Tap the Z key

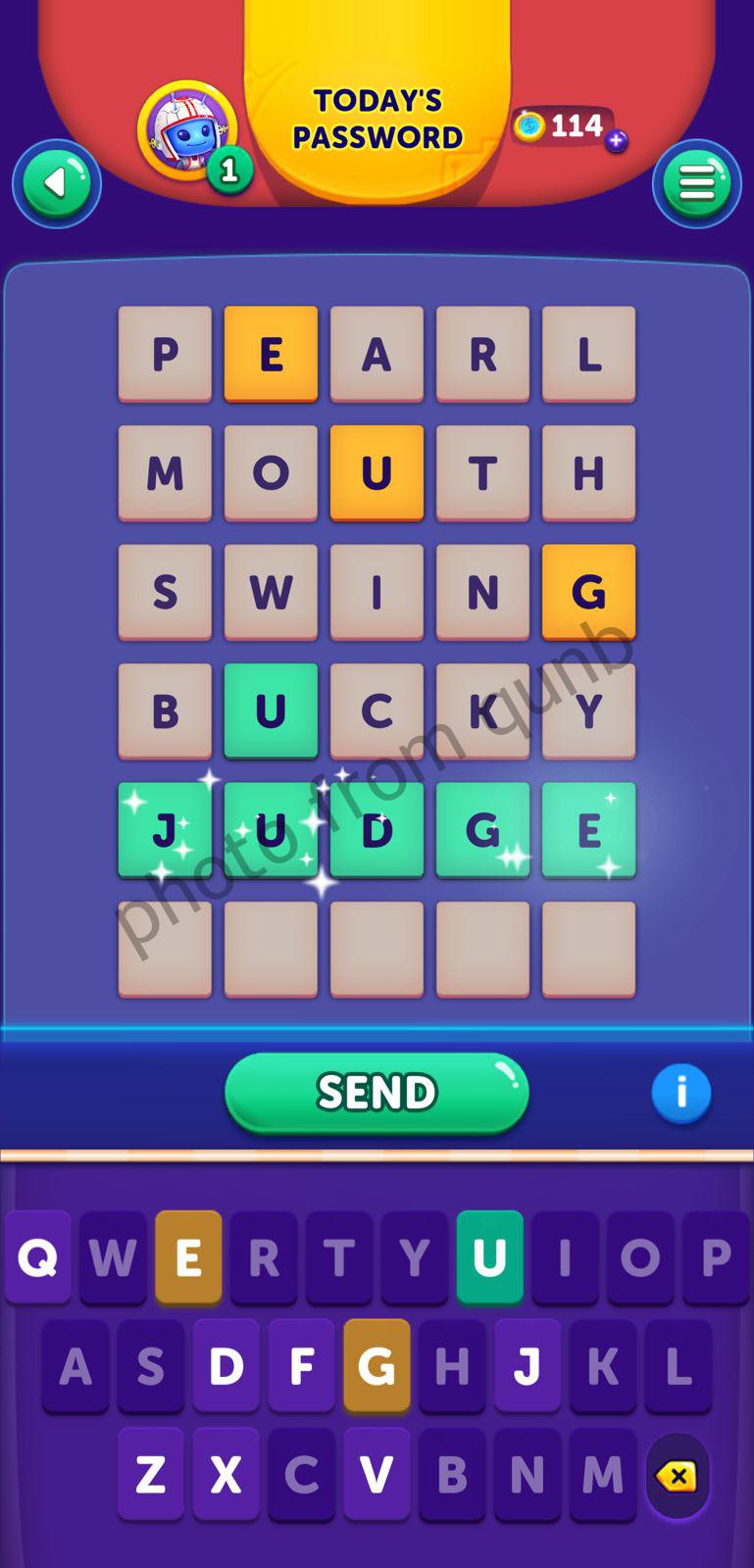[x=150, y=1473]
